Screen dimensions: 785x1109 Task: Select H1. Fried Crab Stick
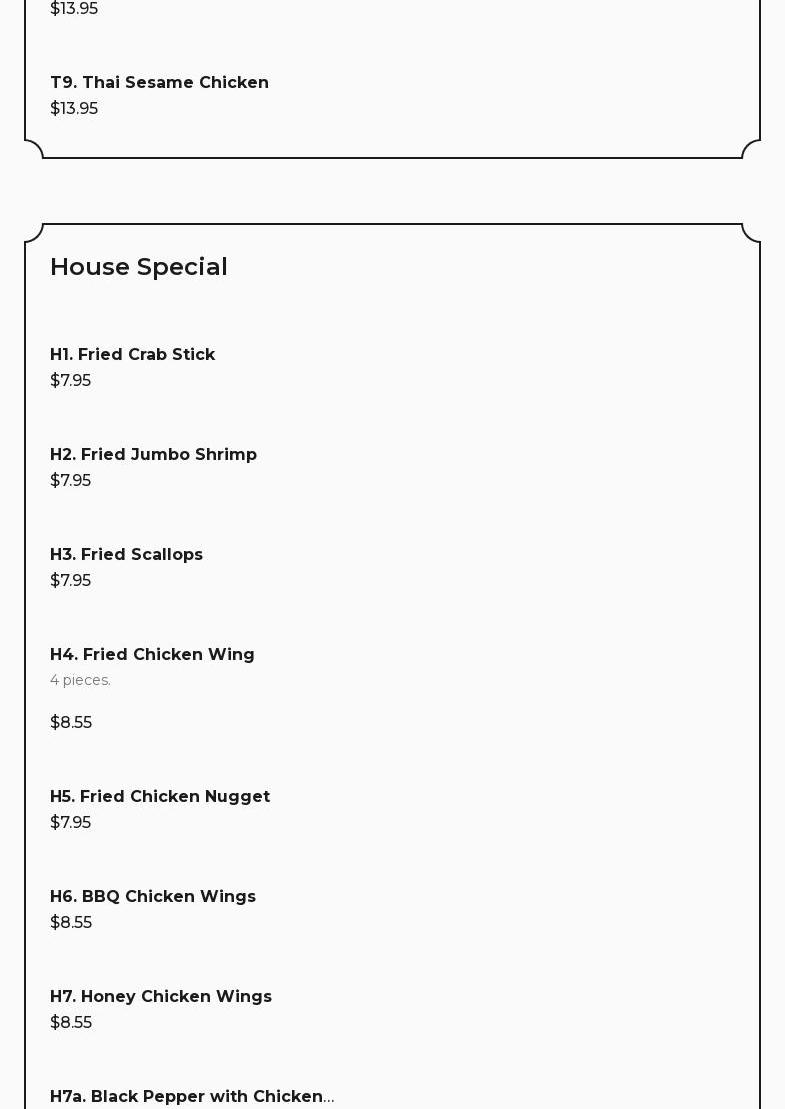(x=132, y=355)
